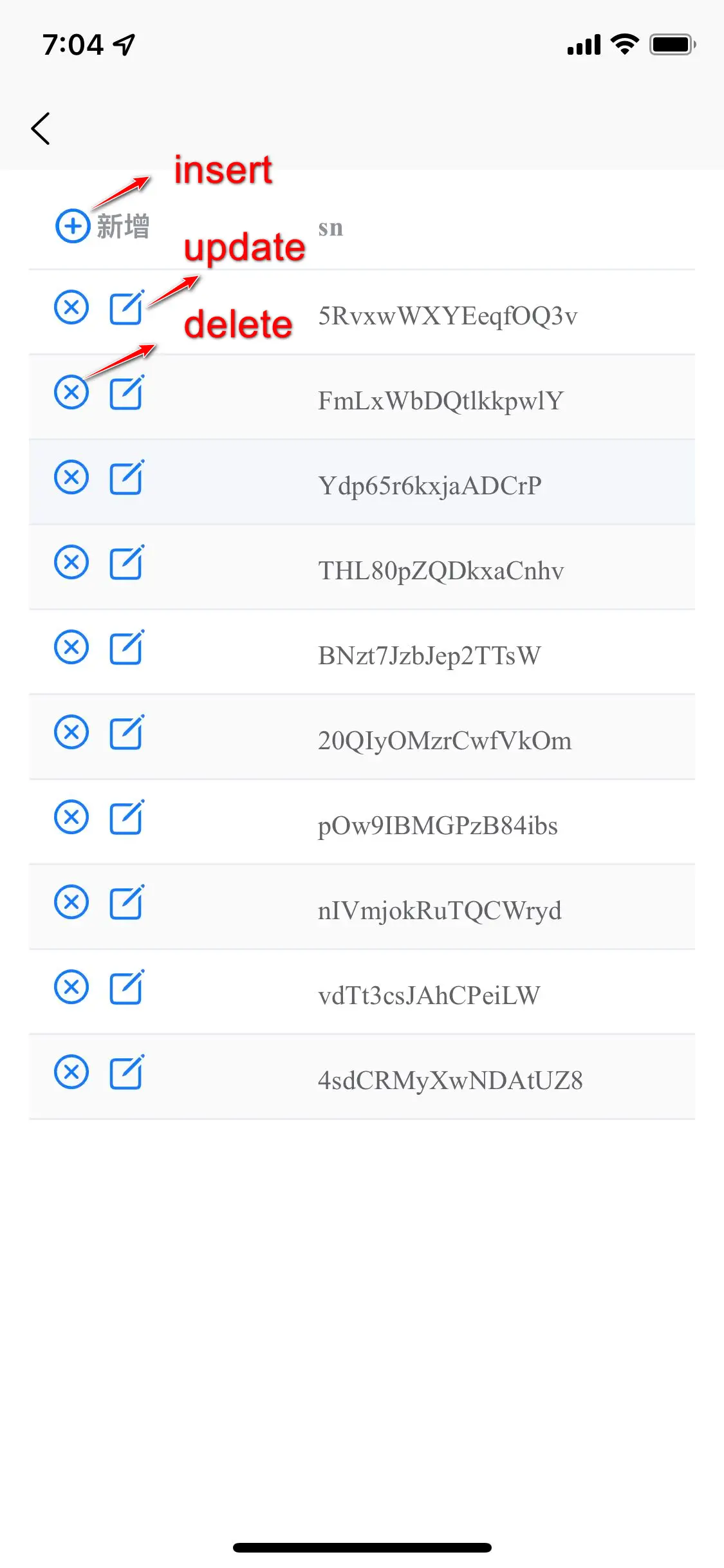724x1568 pixels.
Task: Delete row 5RvxwWXYEeqfOQ3v
Action: 71,308
